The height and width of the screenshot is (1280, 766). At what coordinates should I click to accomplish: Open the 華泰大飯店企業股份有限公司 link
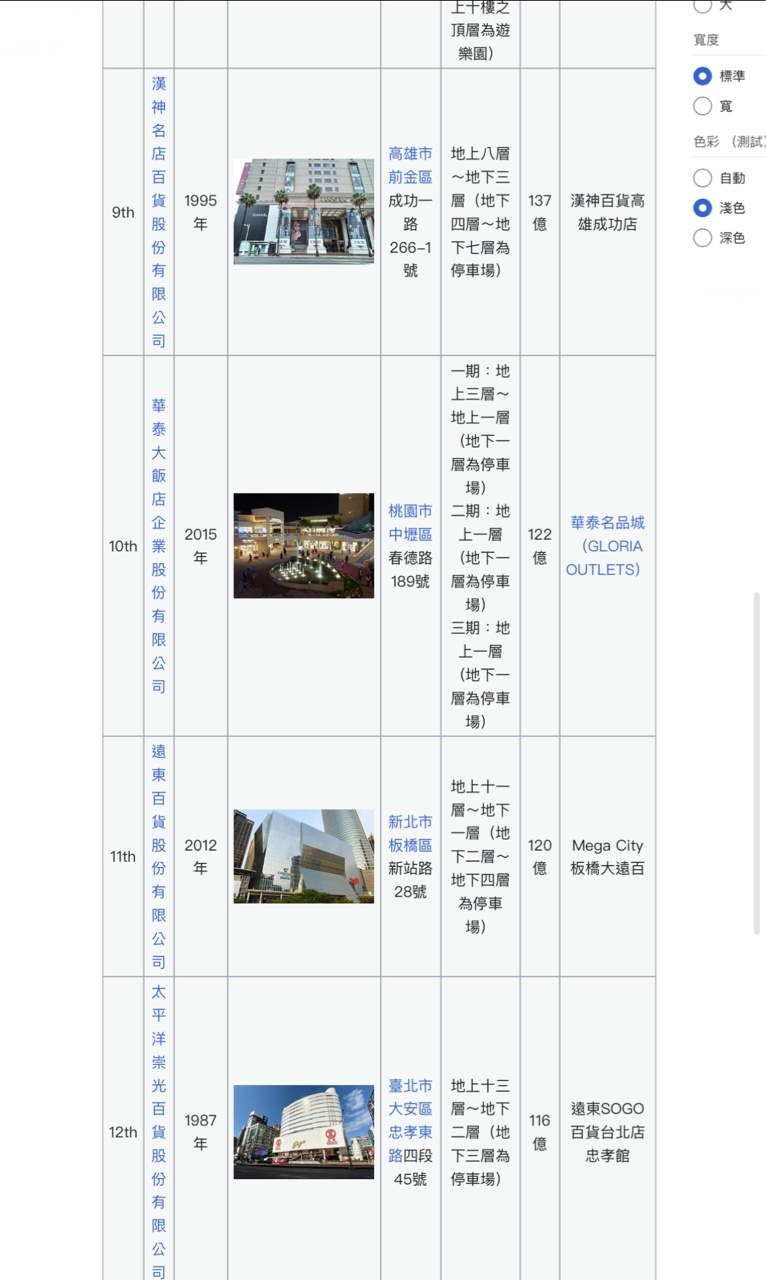[x=159, y=546]
